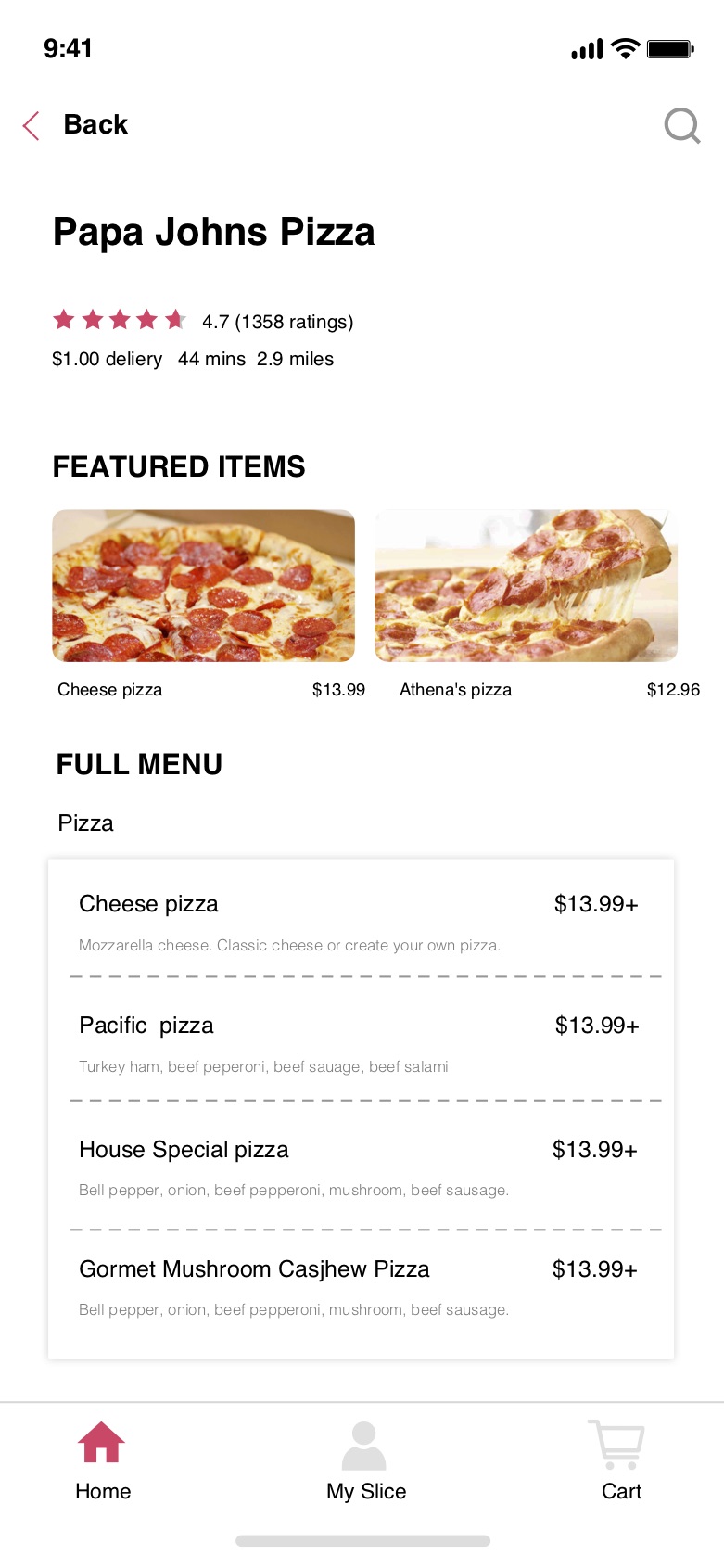Choose the House Special pizza row
Image resolution: width=724 pixels, height=1568 pixels.
(x=360, y=1166)
